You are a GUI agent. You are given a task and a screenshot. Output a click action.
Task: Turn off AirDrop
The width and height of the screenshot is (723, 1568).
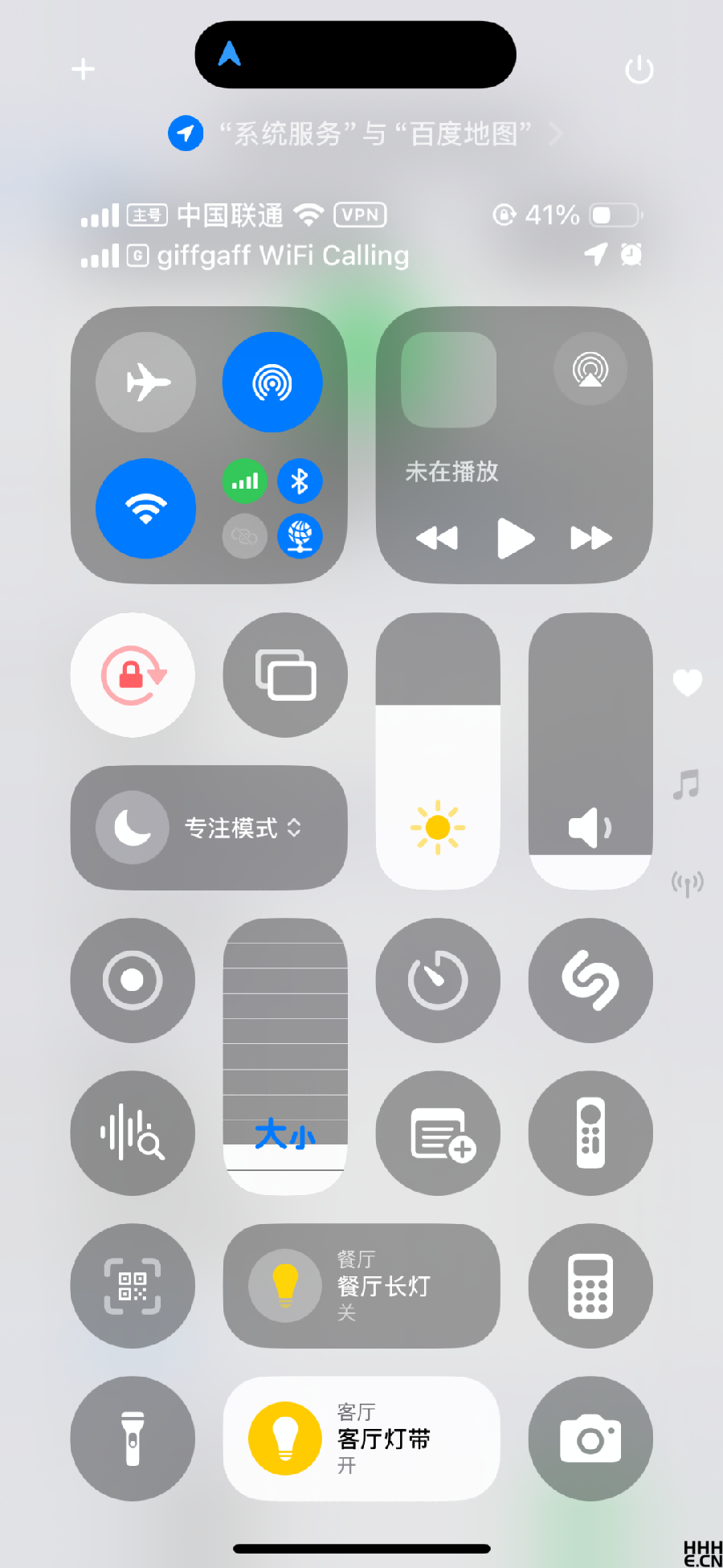point(272,382)
